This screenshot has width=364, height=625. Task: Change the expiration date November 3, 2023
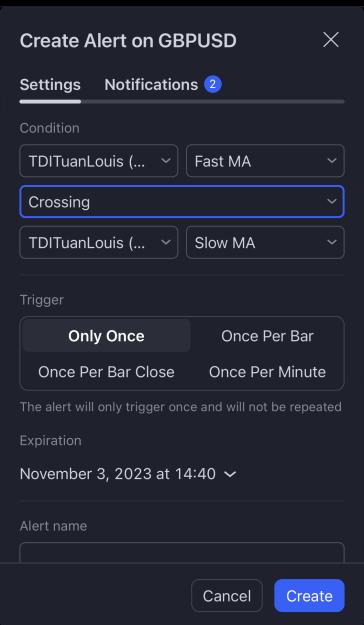click(x=128, y=474)
